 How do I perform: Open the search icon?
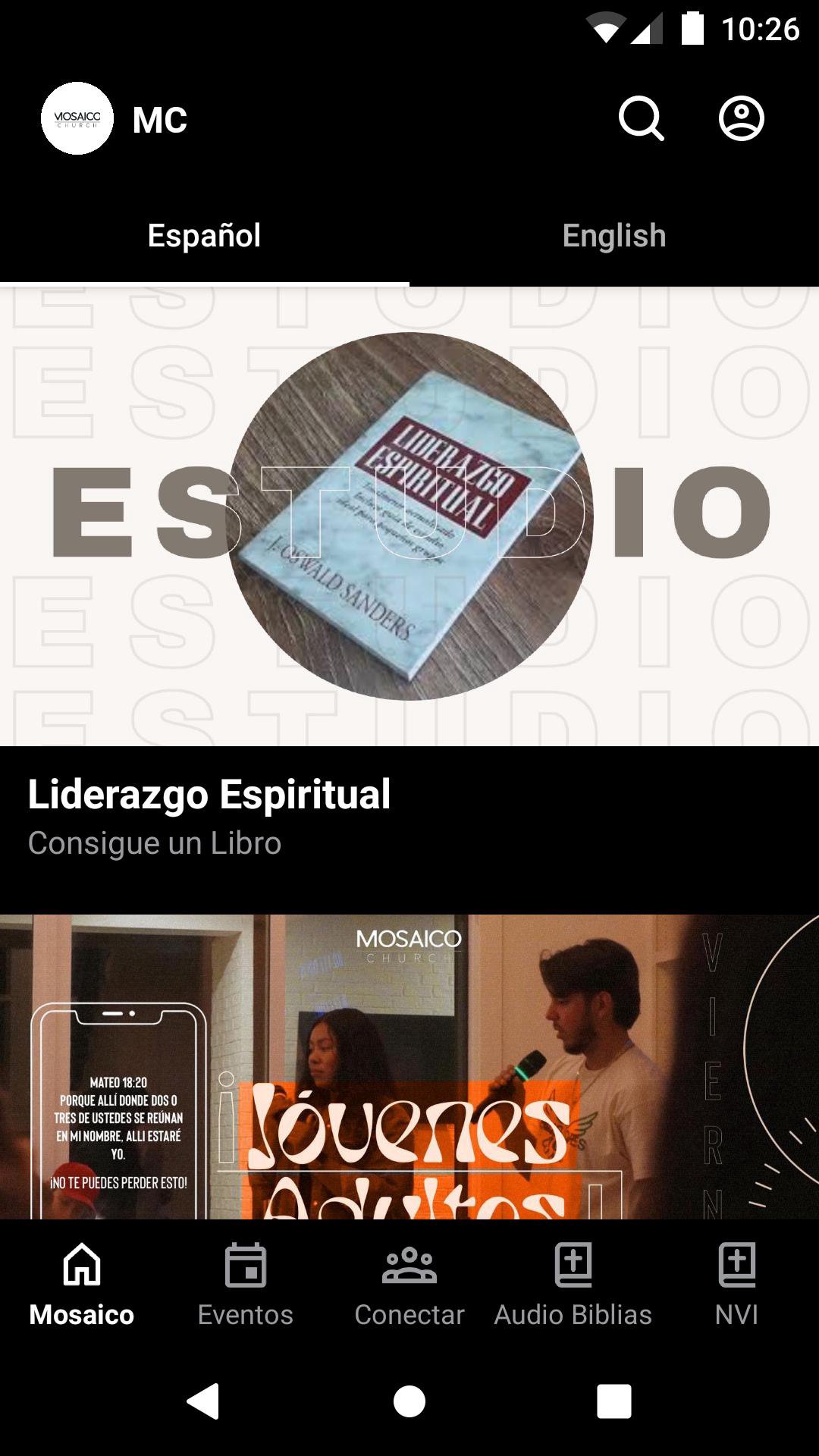642,119
